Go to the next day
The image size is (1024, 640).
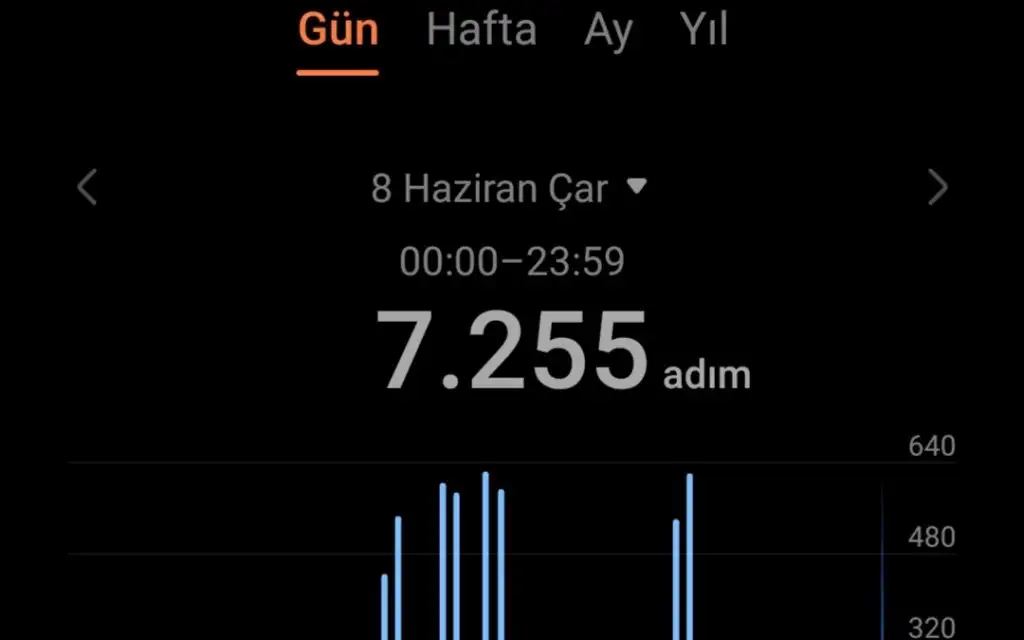[937, 187]
